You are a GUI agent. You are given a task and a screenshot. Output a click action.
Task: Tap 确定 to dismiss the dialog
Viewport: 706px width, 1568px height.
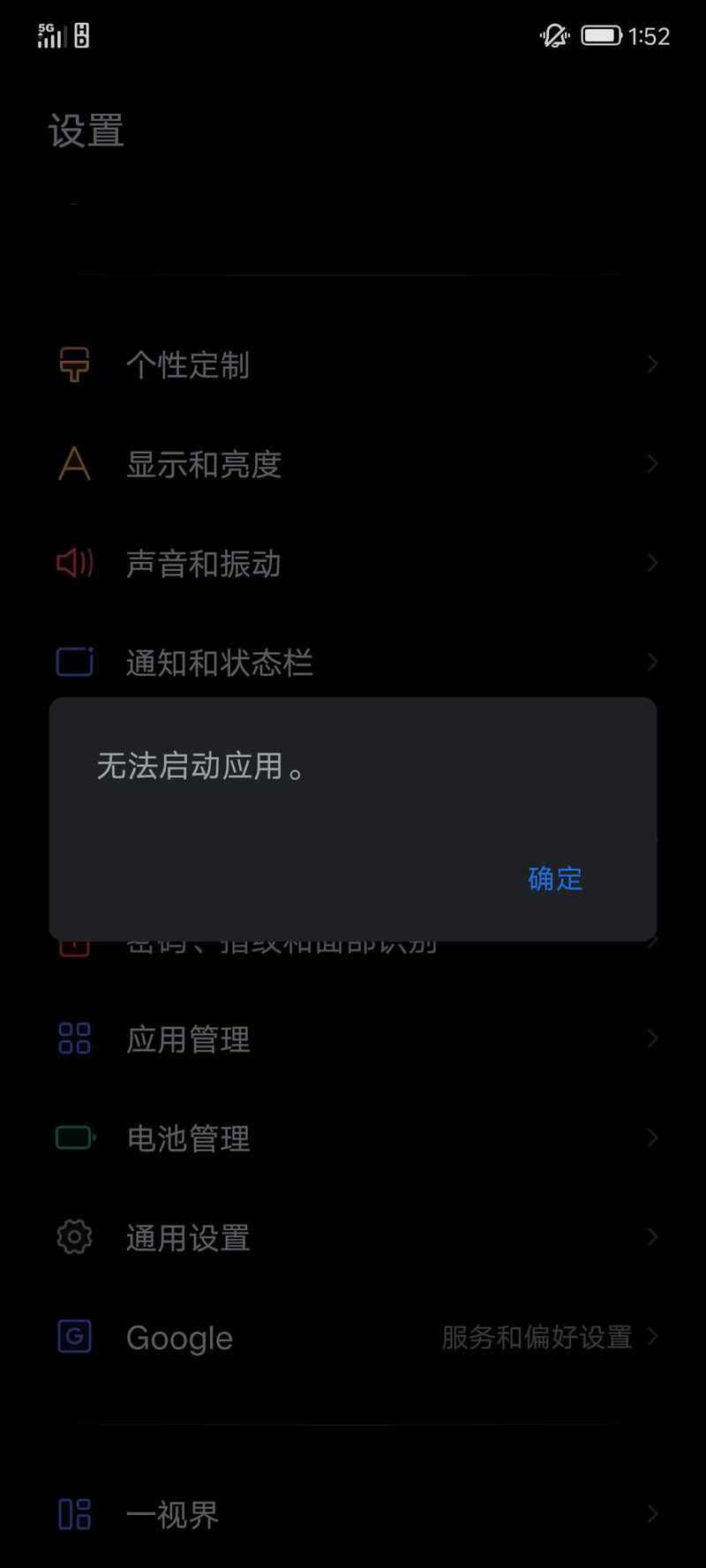(555, 879)
